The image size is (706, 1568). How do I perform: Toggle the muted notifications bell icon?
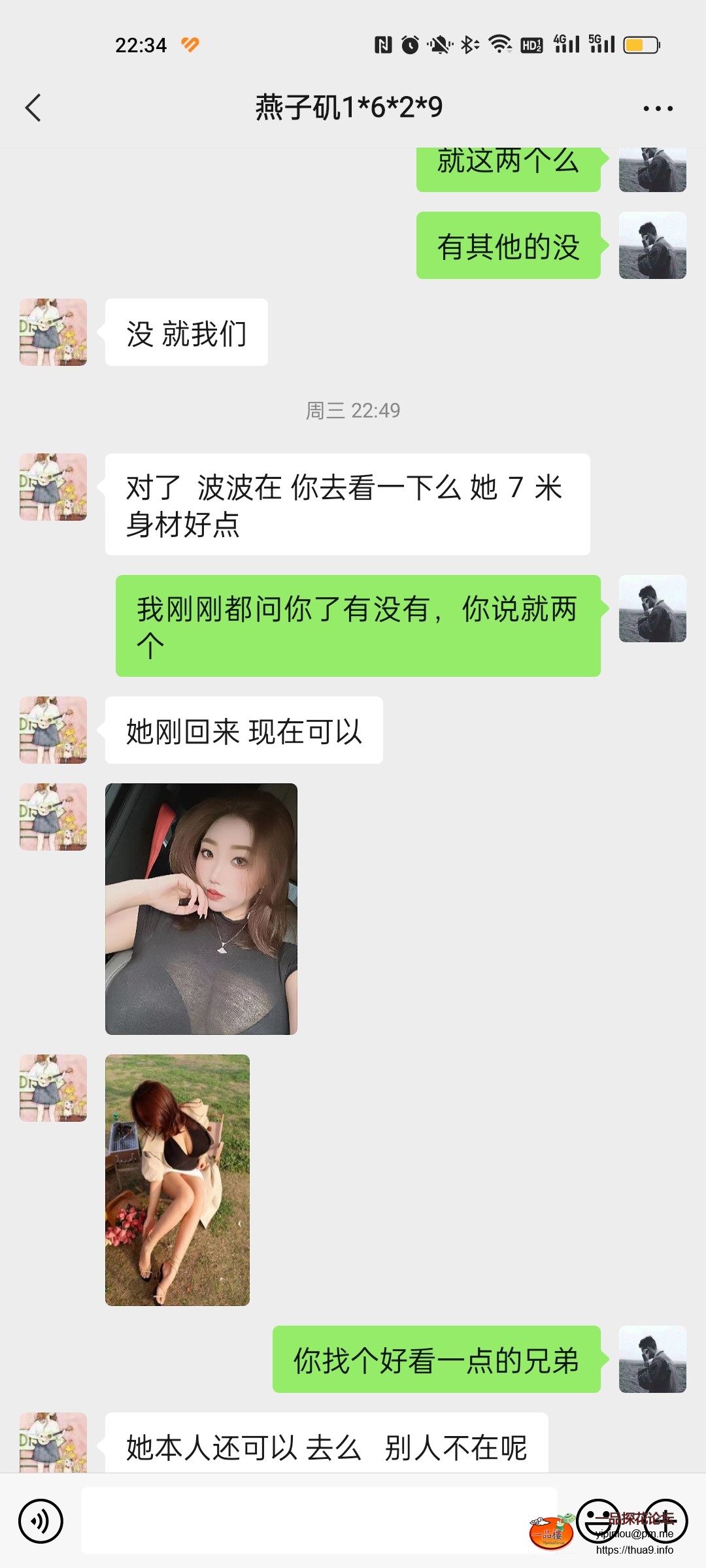click(x=439, y=44)
